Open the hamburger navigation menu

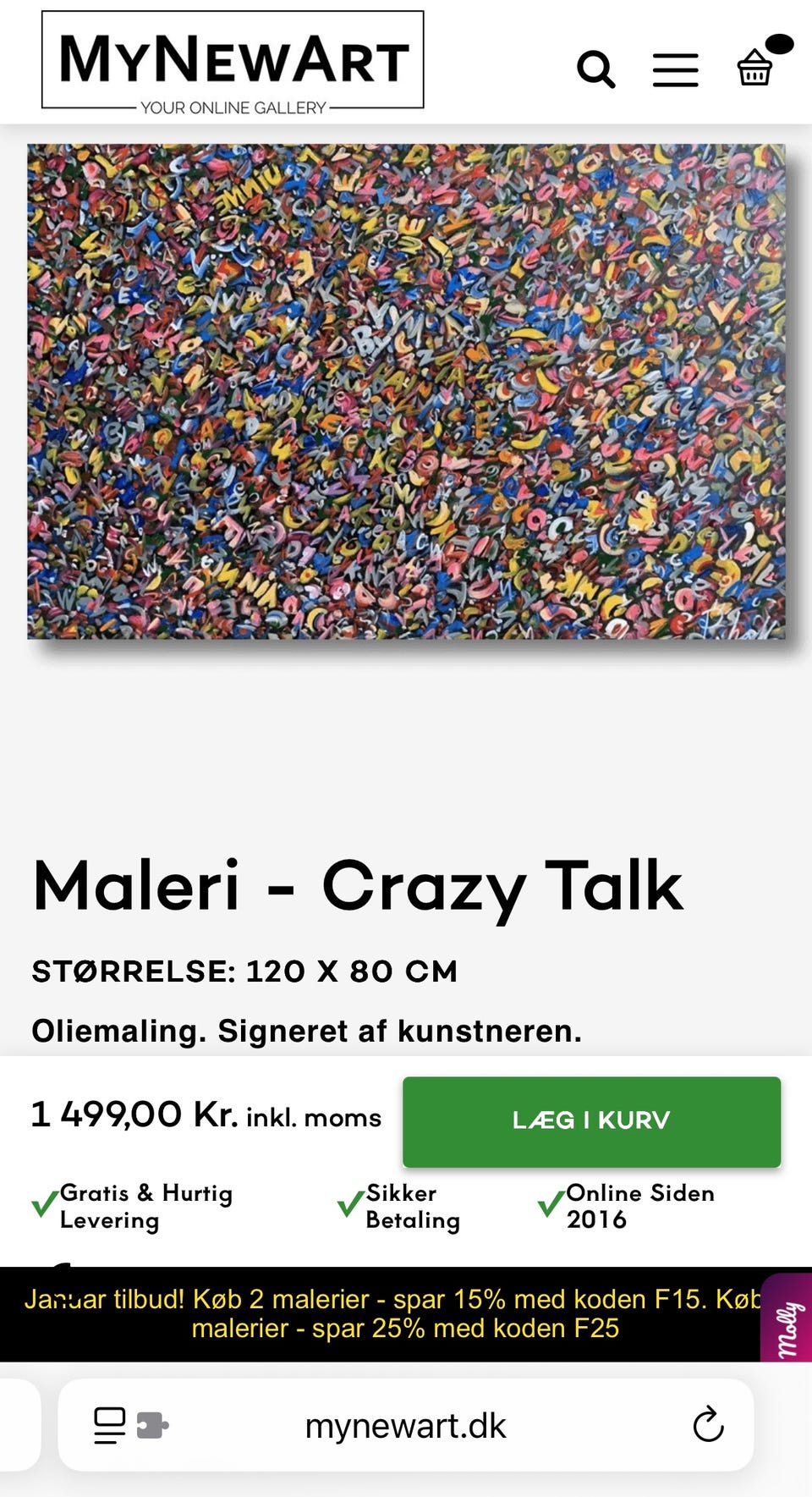click(x=675, y=69)
